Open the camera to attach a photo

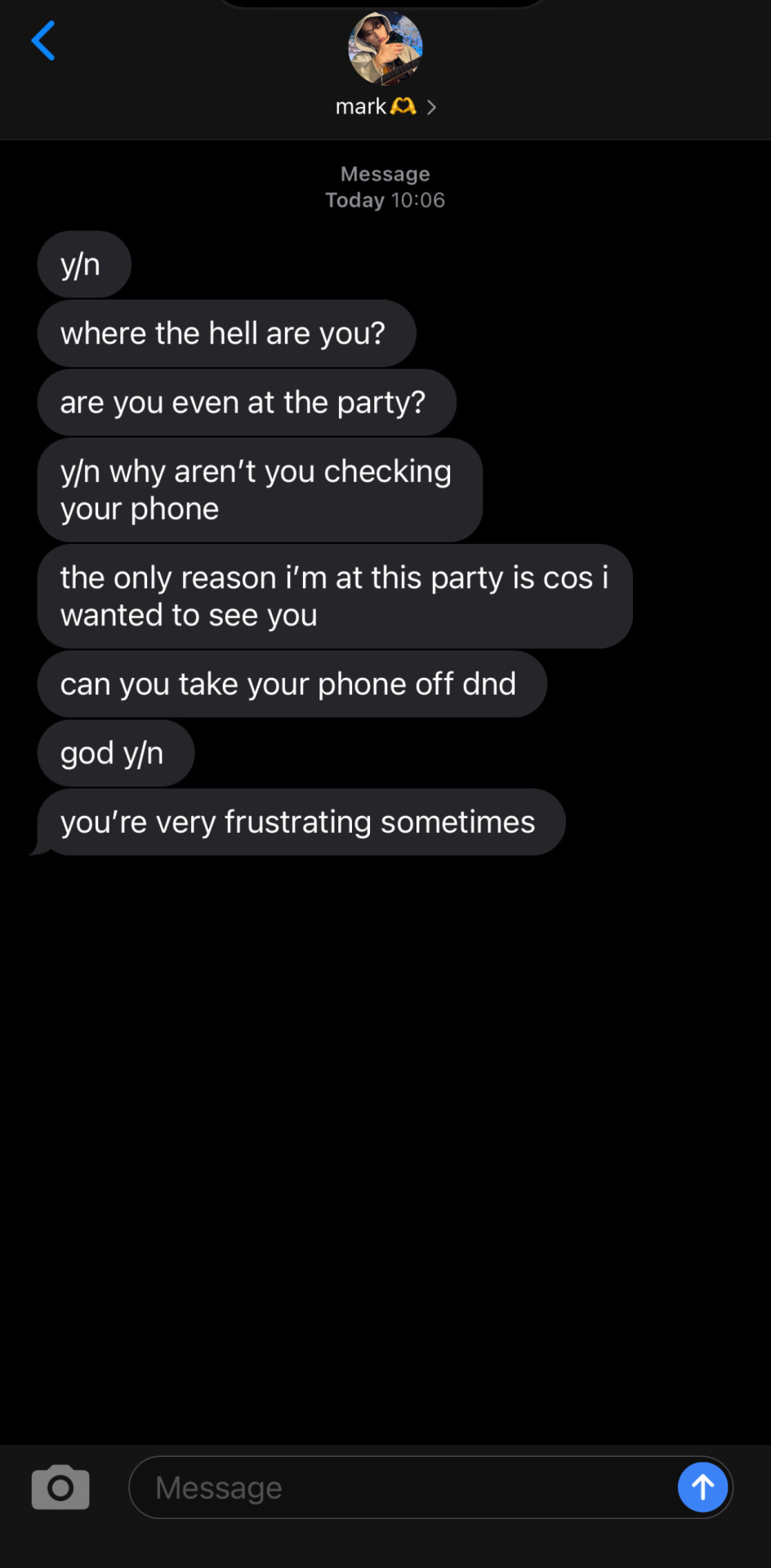coord(60,1487)
